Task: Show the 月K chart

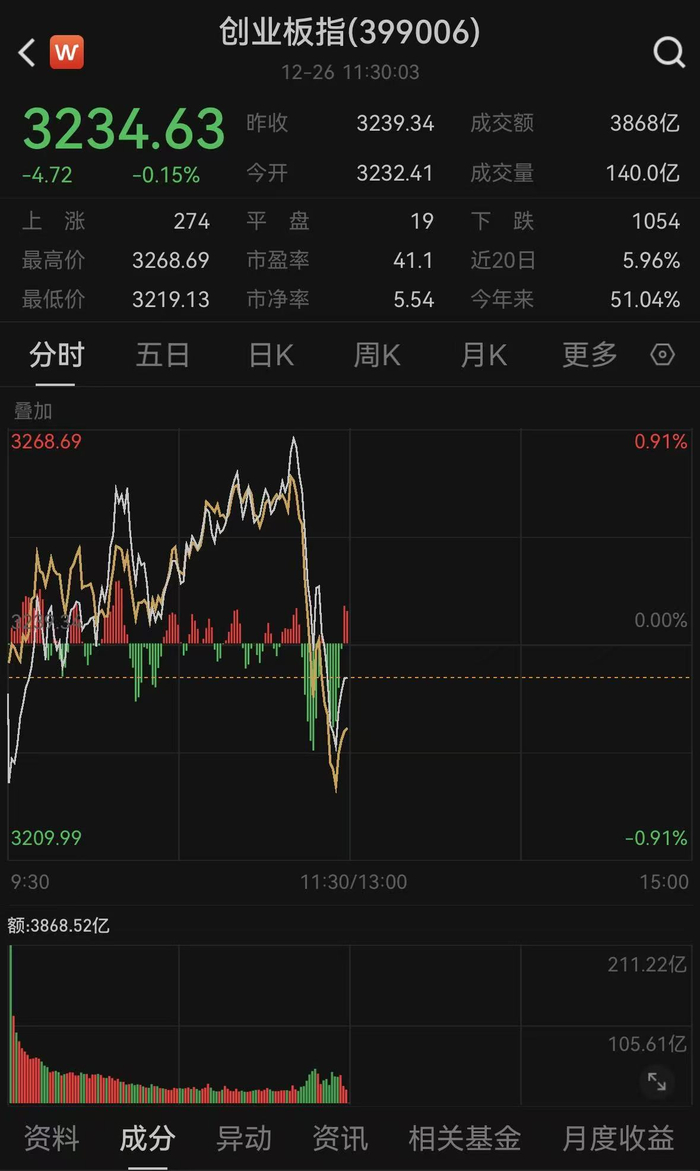Action: [x=484, y=355]
